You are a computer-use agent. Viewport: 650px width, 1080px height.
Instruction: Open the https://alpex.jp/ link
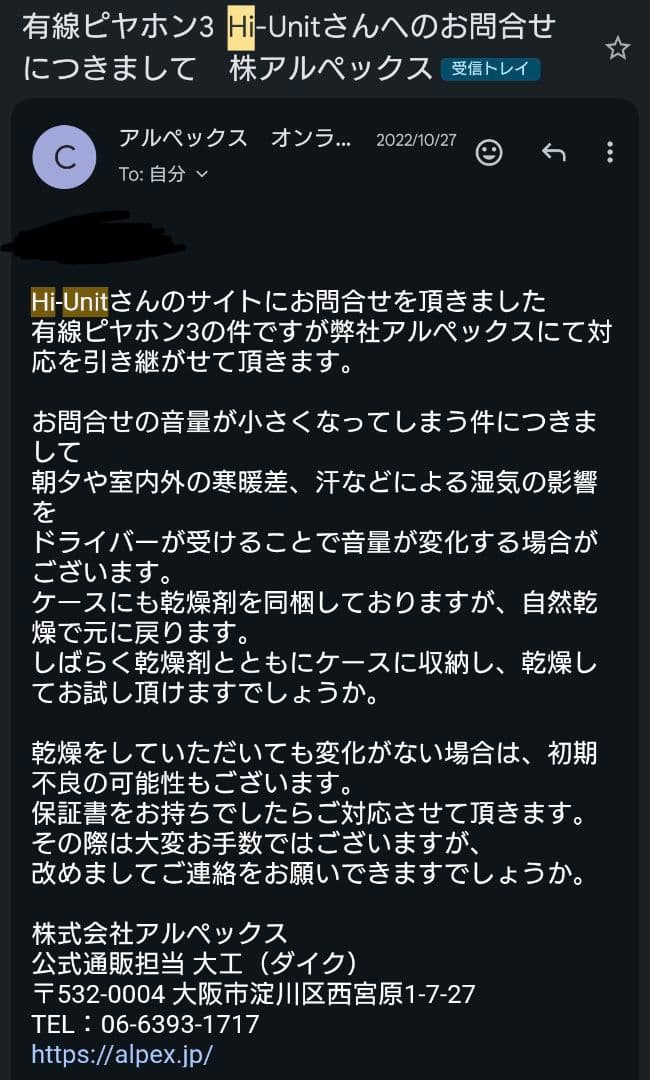(x=122, y=1053)
